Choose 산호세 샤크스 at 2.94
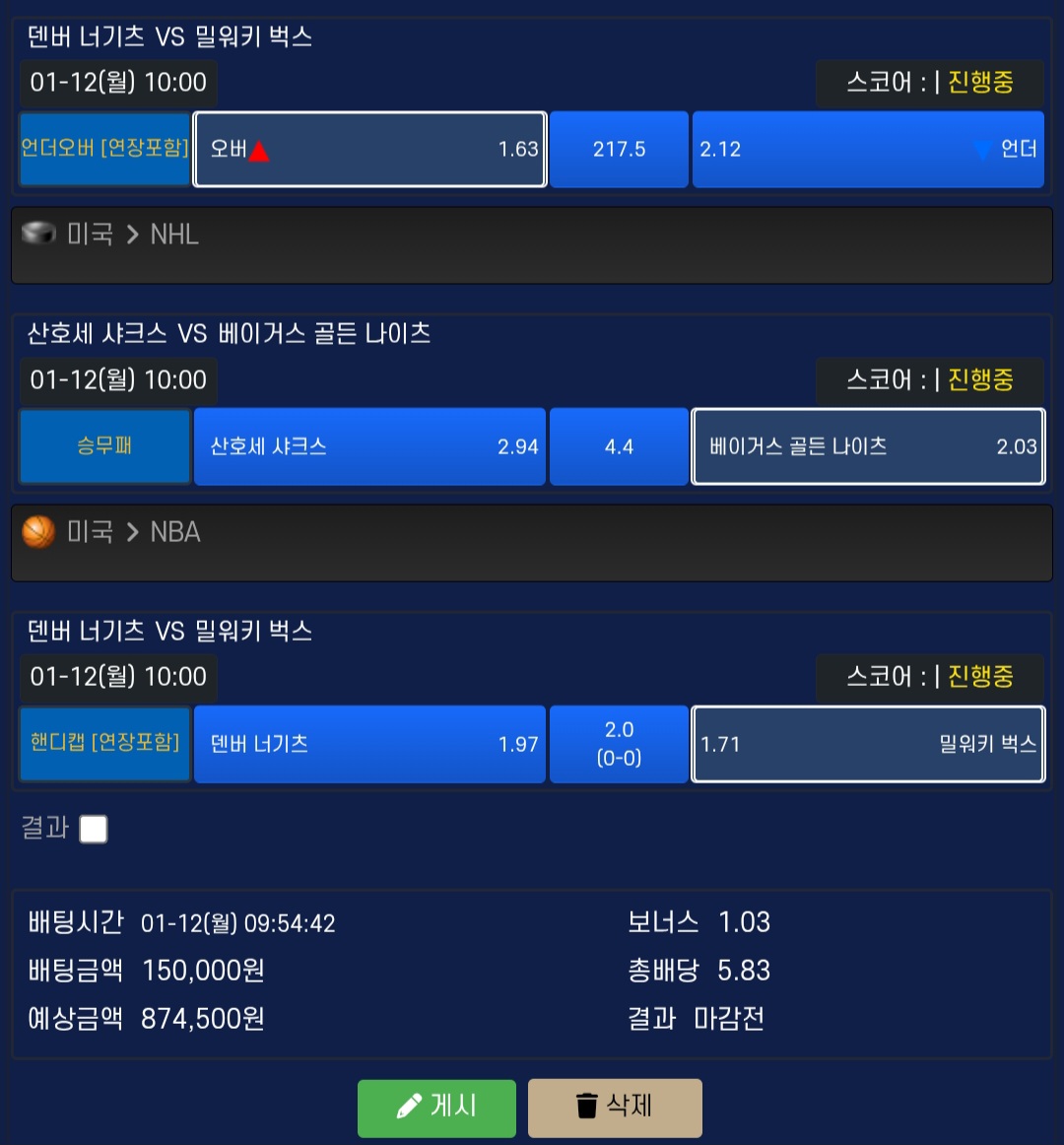Screen dimensions: 1064x1145 click(x=370, y=446)
